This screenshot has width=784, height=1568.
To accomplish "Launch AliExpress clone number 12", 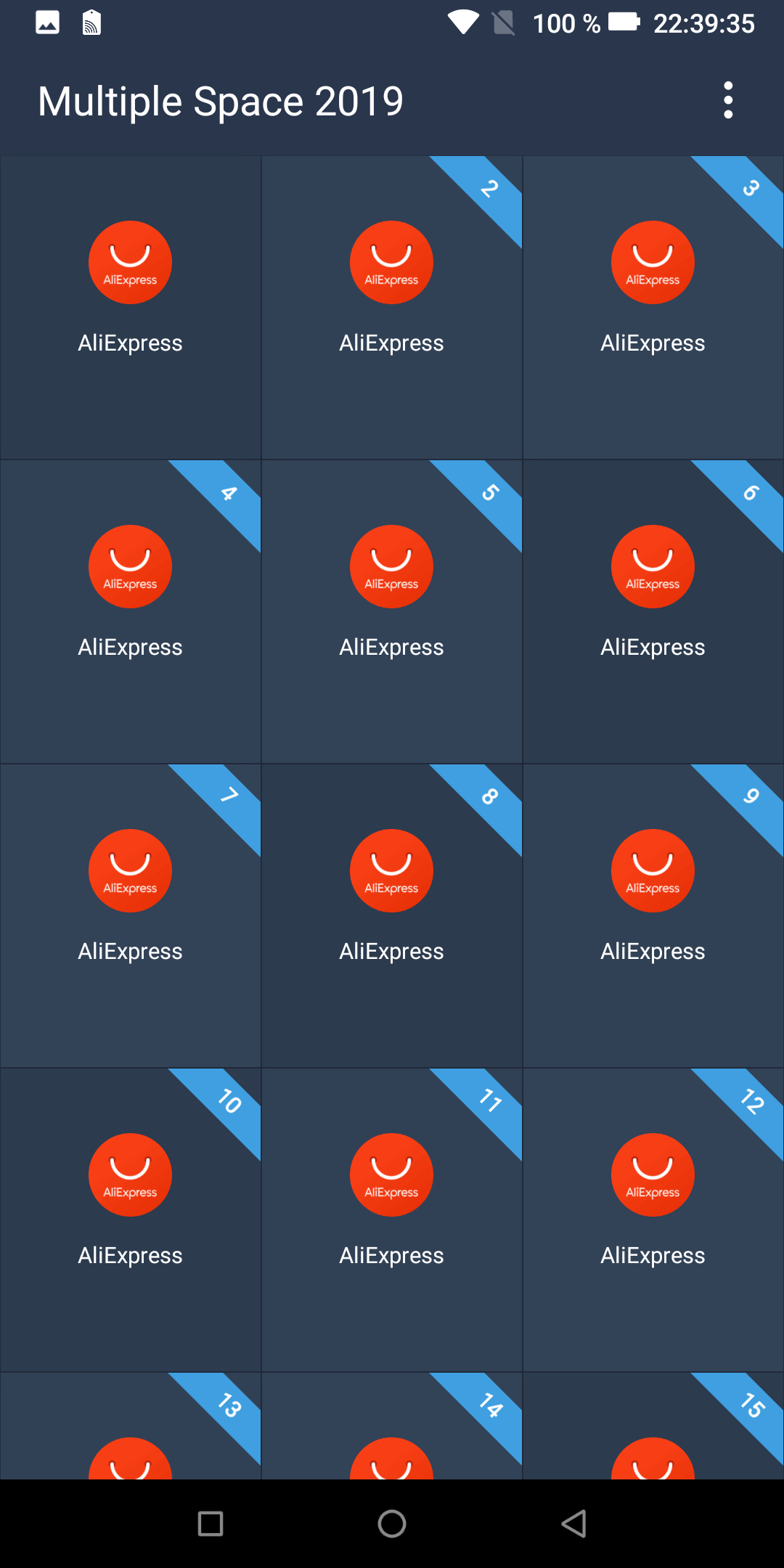I will (x=653, y=1220).
